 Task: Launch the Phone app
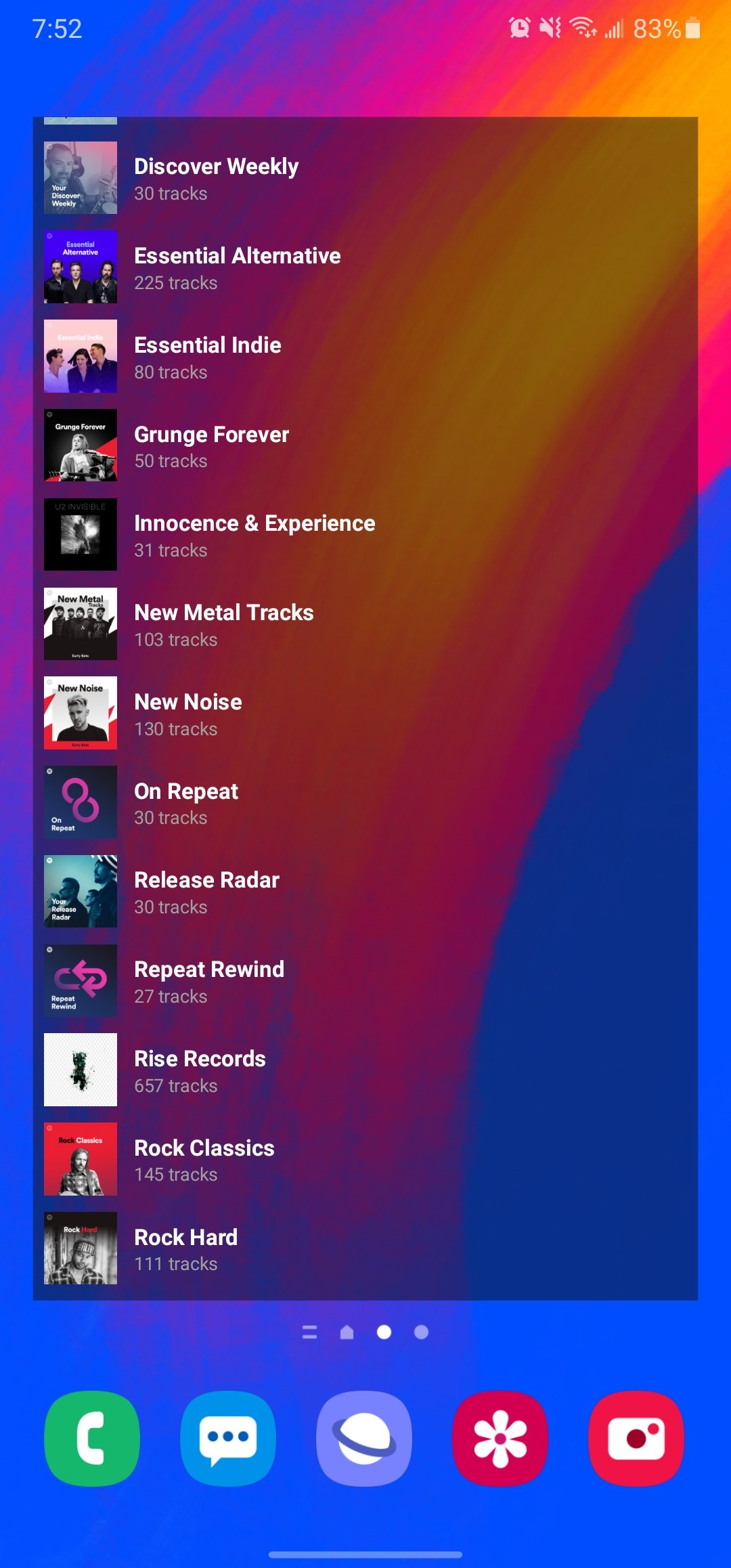click(x=92, y=1438)
